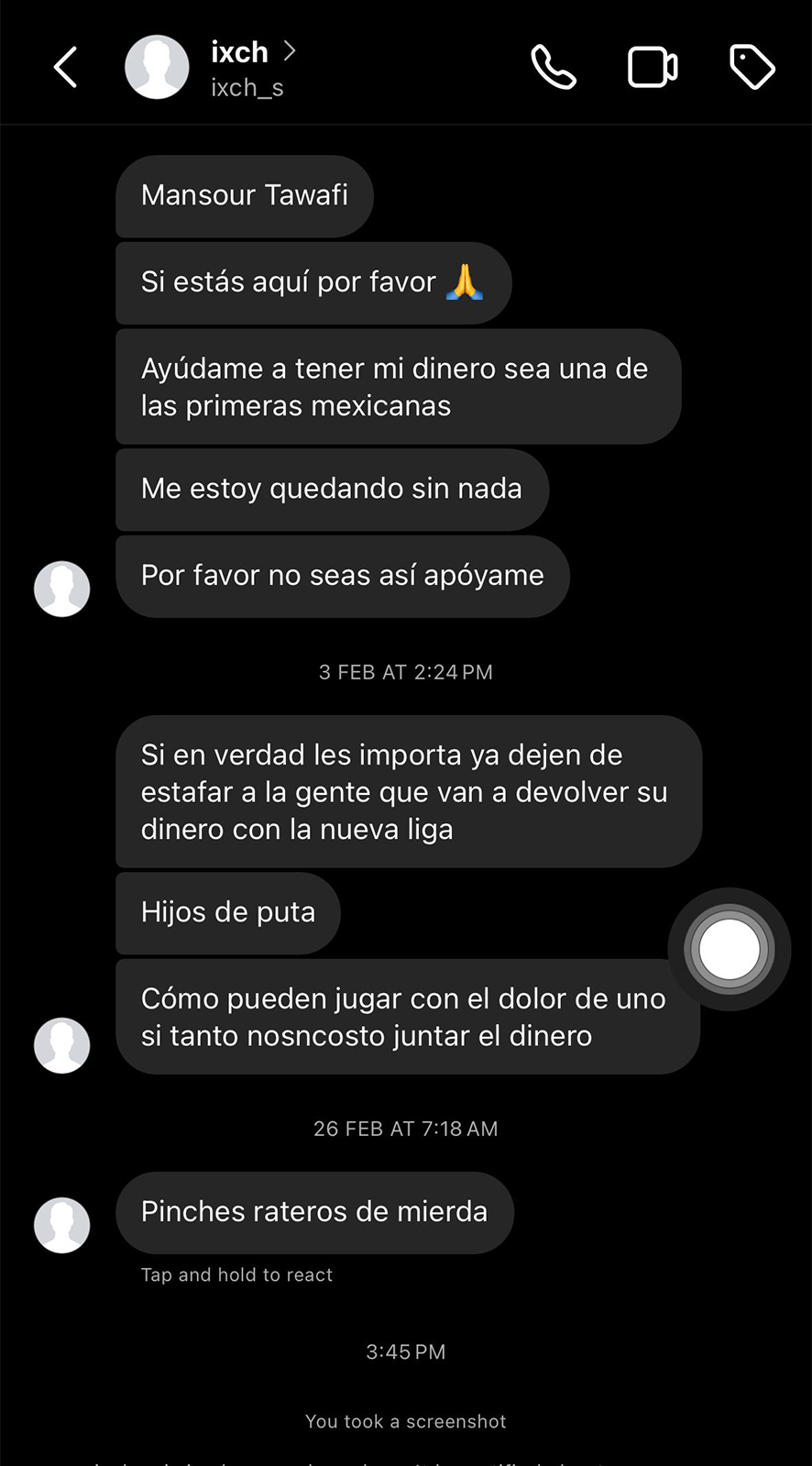812x1466 pixels.
Task: Go back to the inbox list
Action: pos(65,67)
